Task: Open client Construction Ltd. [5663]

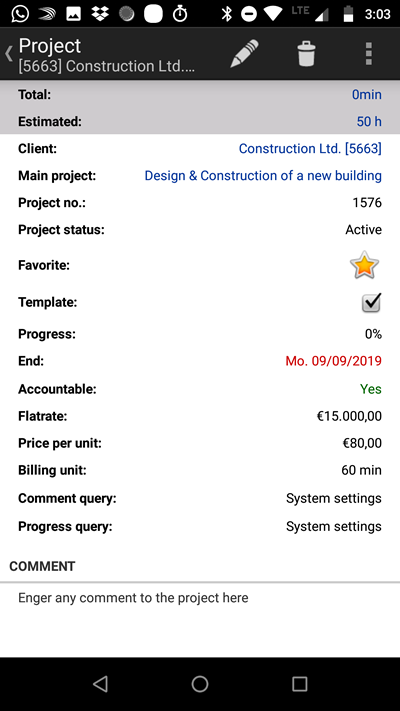Action: point(310,149)
